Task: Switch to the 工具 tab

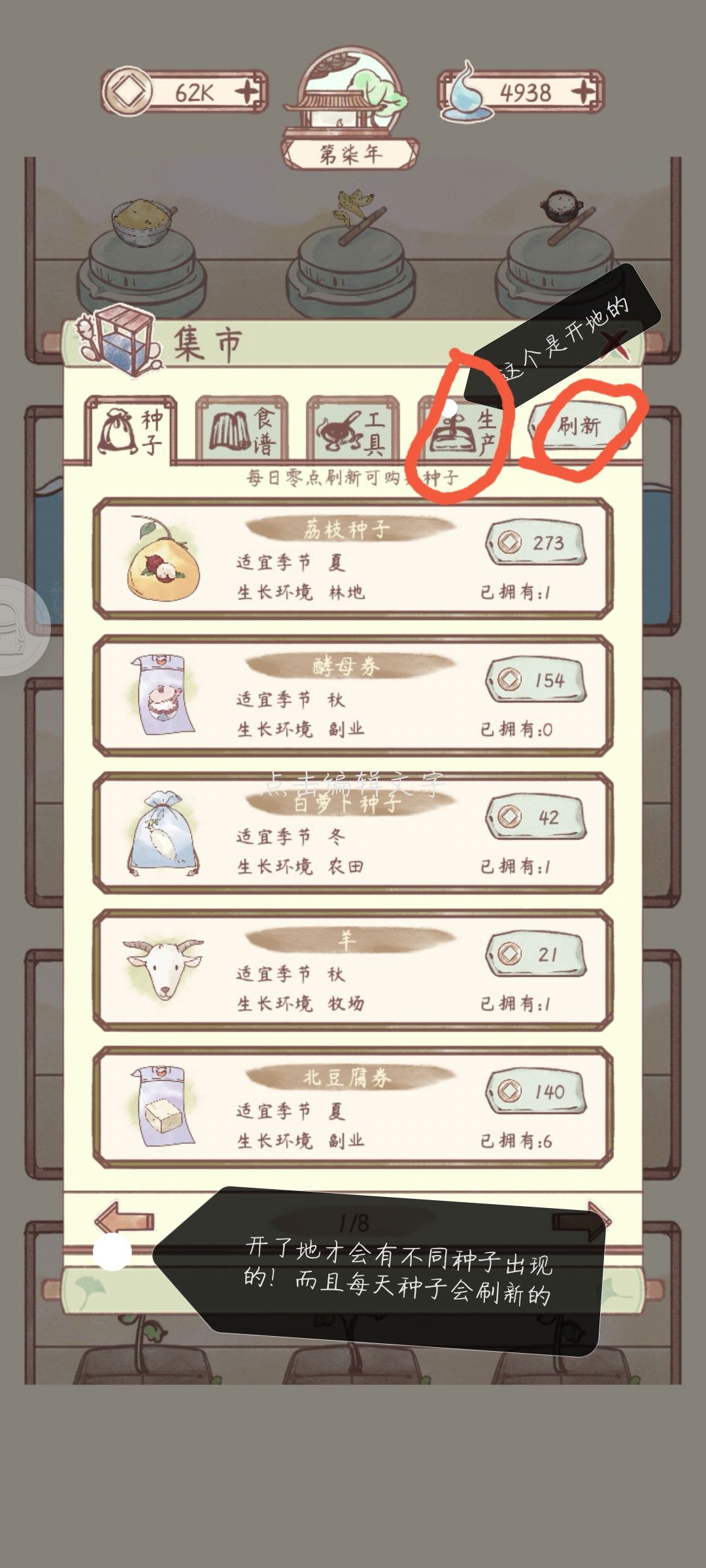Action: tap(353, 431)
